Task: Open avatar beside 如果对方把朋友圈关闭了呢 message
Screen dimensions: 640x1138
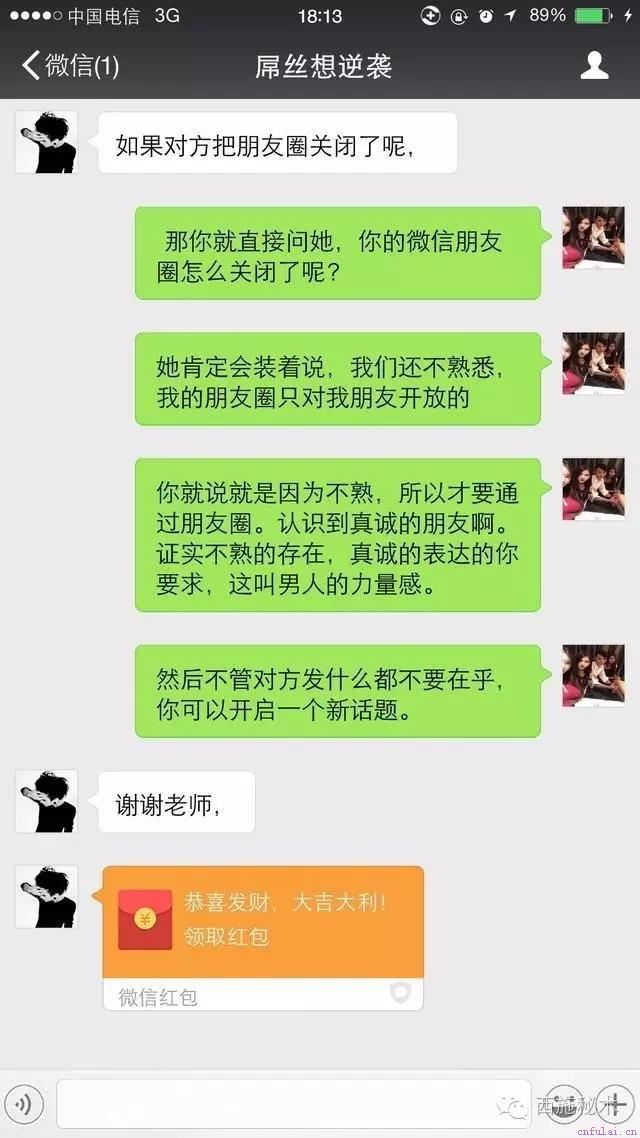Action: [x=46, y=142]
